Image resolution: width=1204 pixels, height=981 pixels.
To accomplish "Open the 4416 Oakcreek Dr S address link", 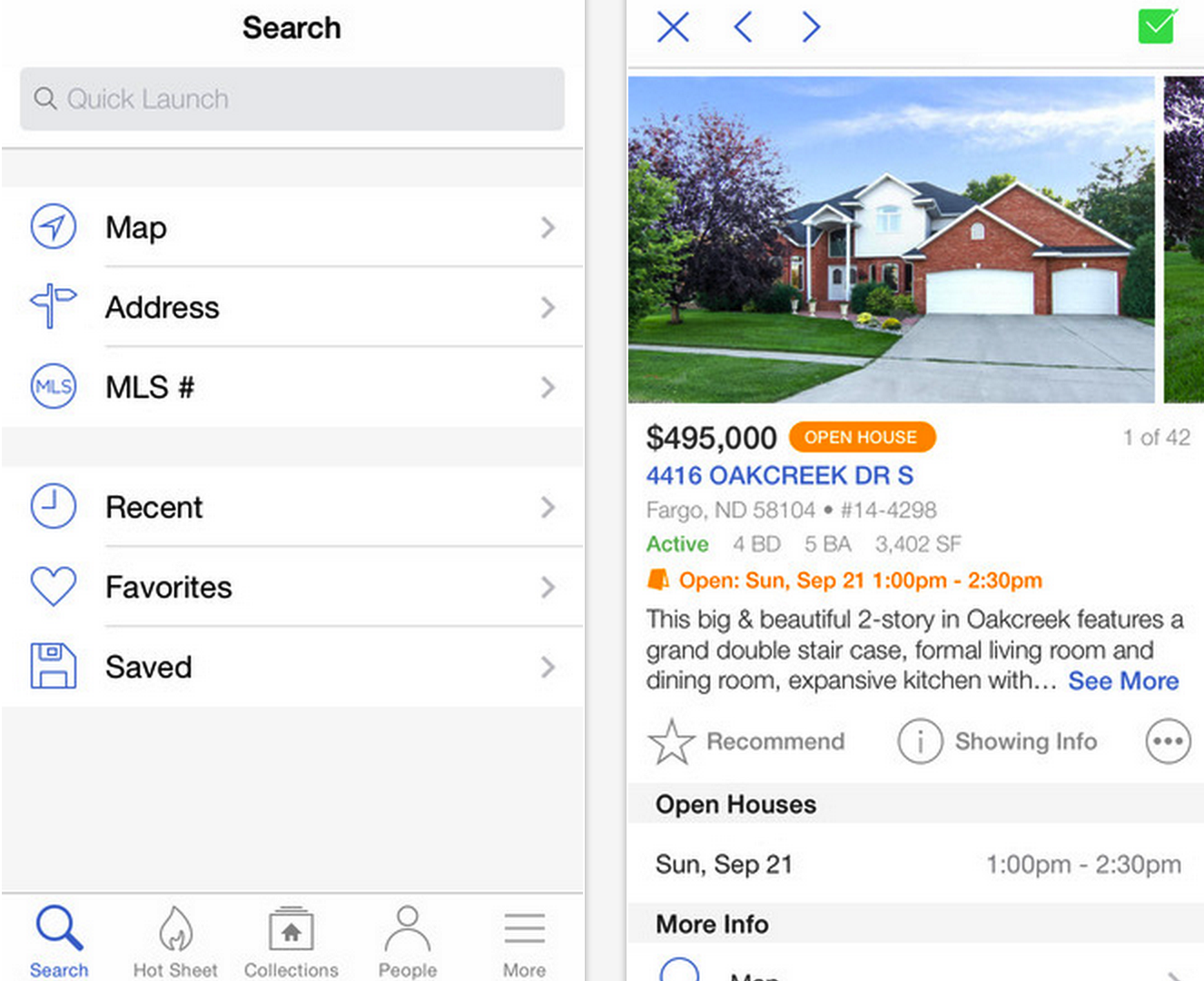I will (x=779, y=475).
